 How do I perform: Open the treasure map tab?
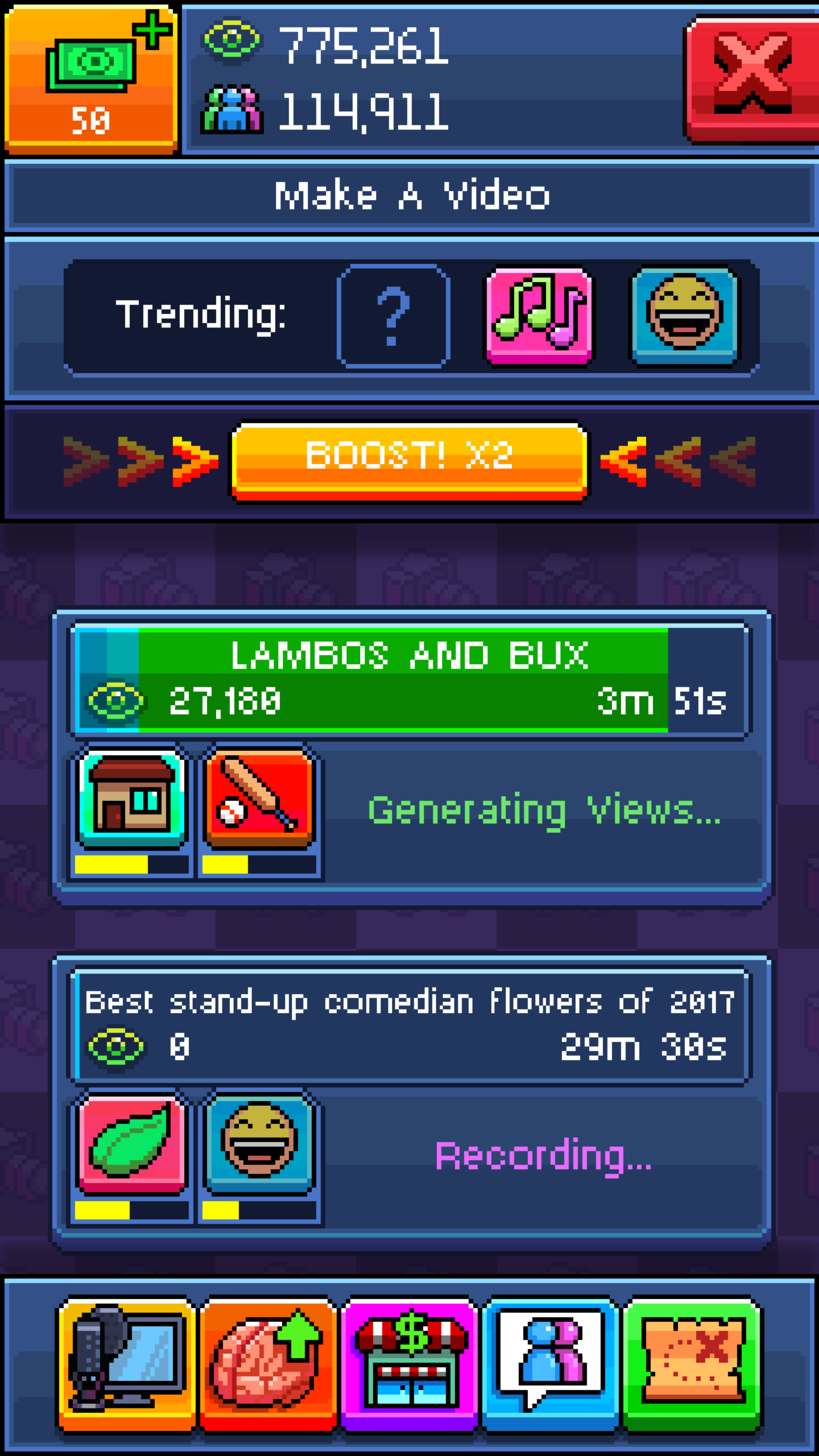(692, 1363)
